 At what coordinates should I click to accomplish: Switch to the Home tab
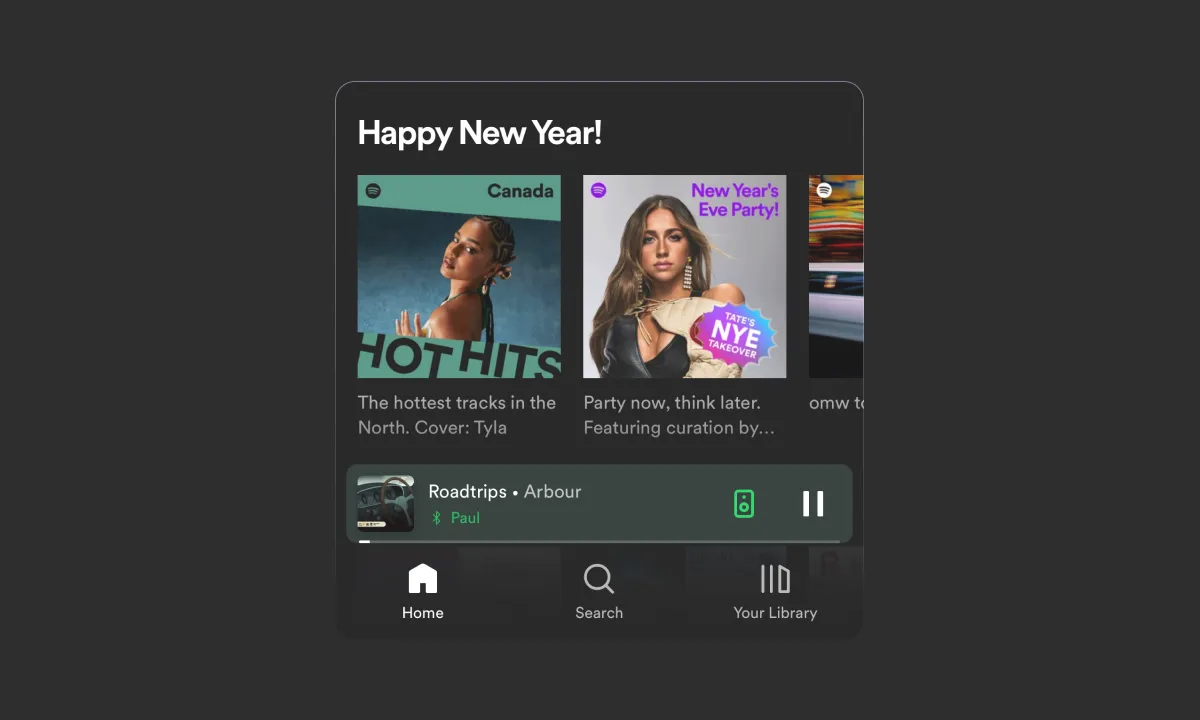pos(423,591)
